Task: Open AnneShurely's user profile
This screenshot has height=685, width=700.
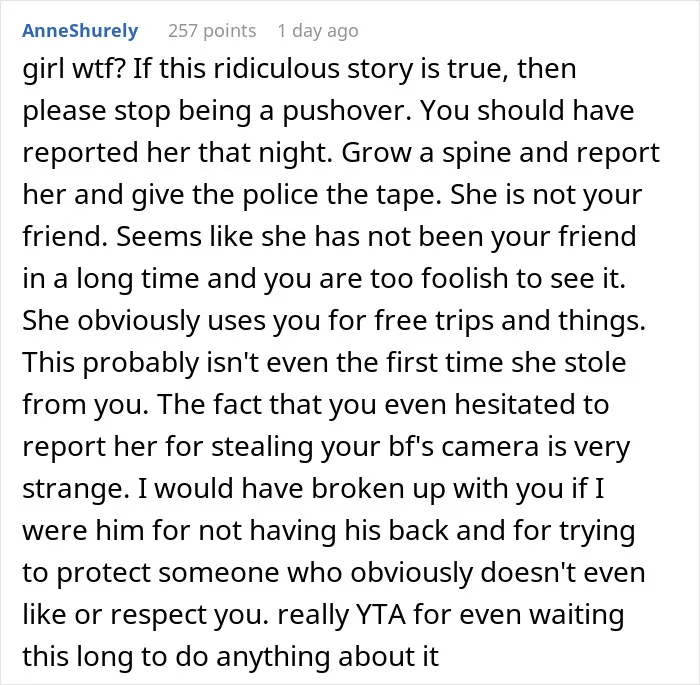Action: coord(80,31)
